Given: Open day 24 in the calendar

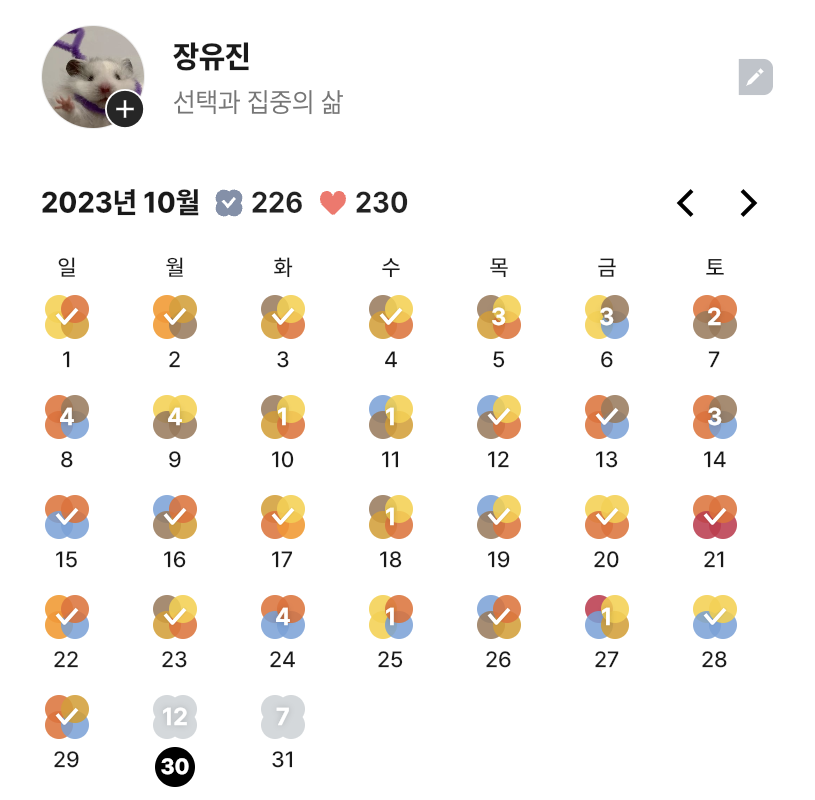Looking at the screenshot, I should pyautogui.click(x=283, y=617).
